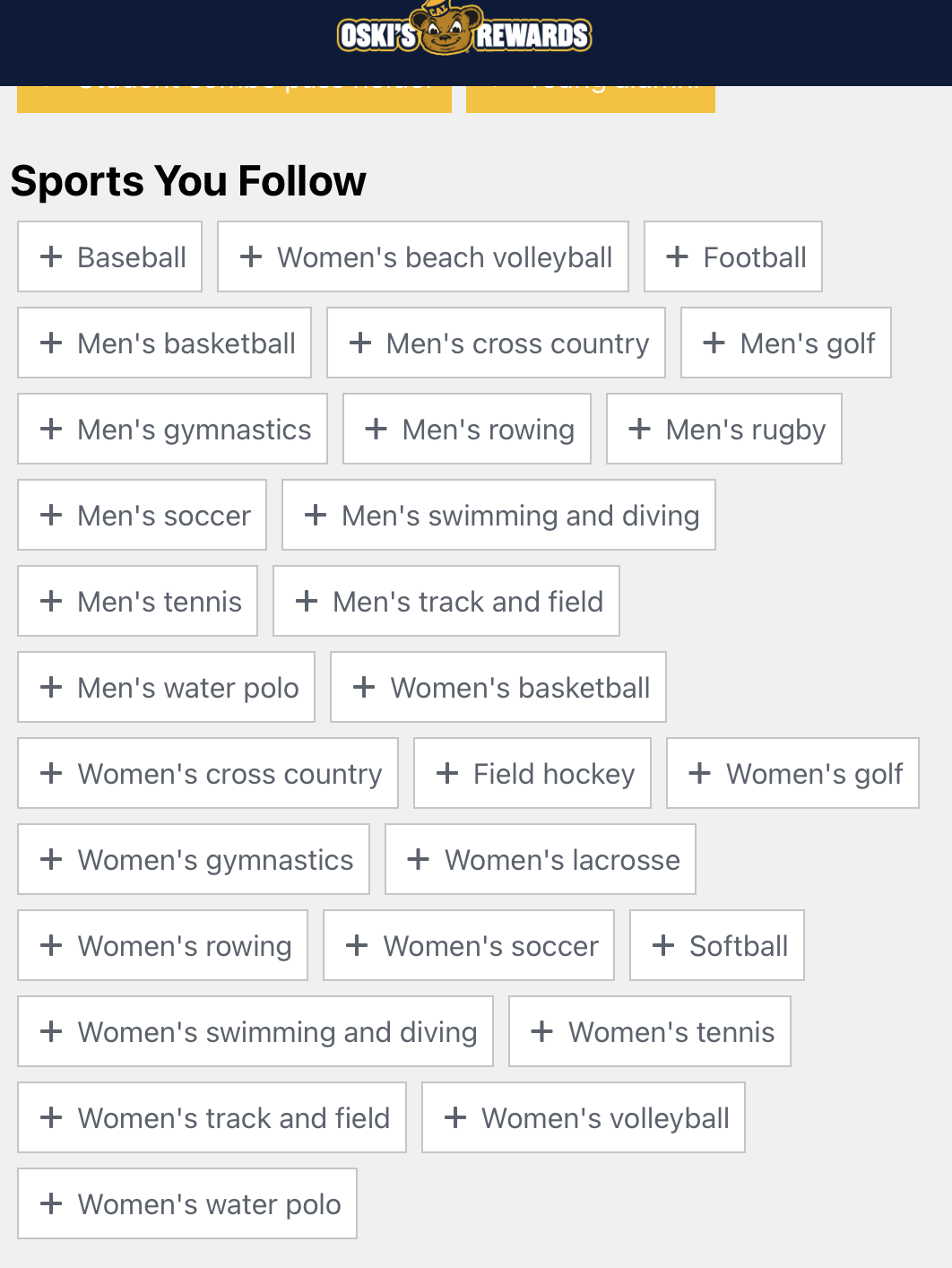Add Field hockey to your sports
This screenshot has width=952, height=1268.
(x=532, y=774)
